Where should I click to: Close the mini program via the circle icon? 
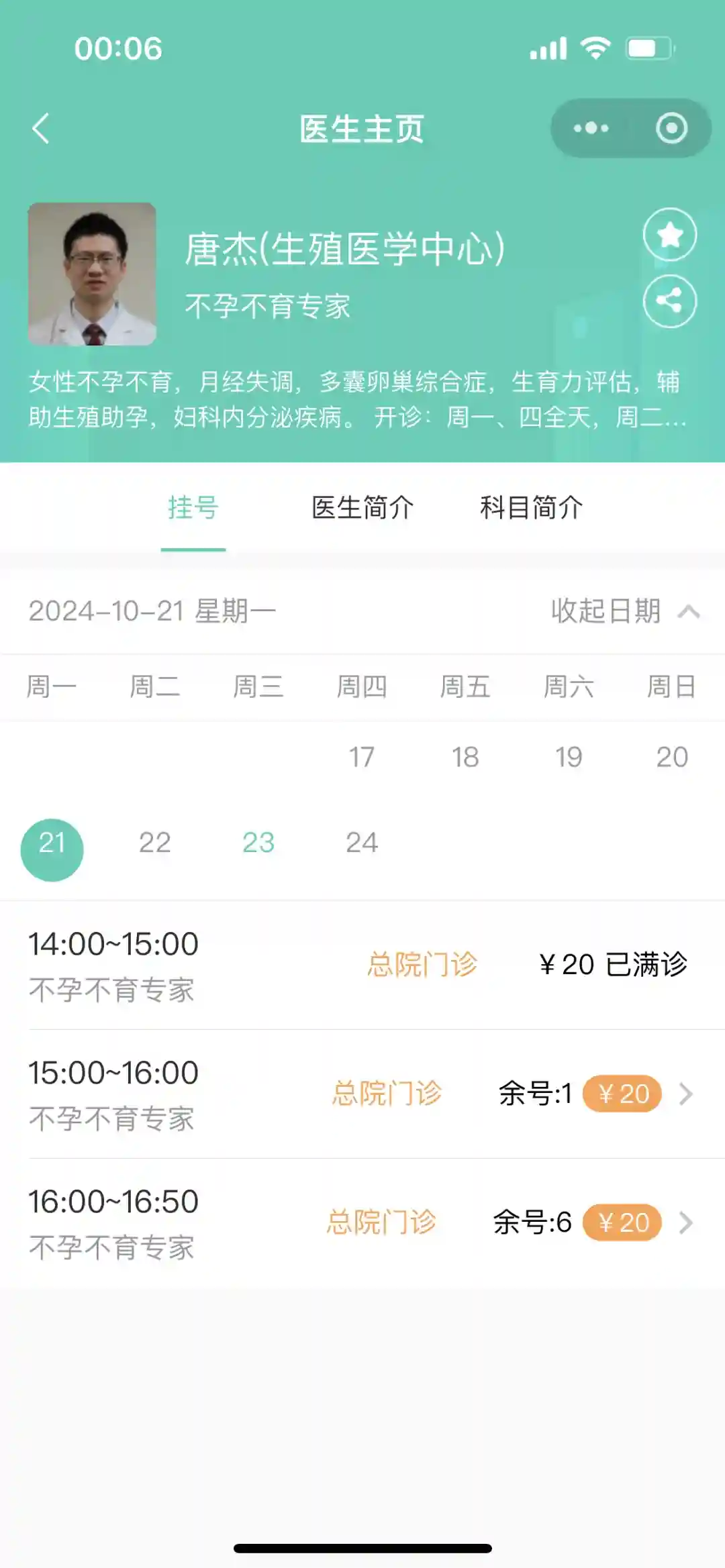(671, 128)
